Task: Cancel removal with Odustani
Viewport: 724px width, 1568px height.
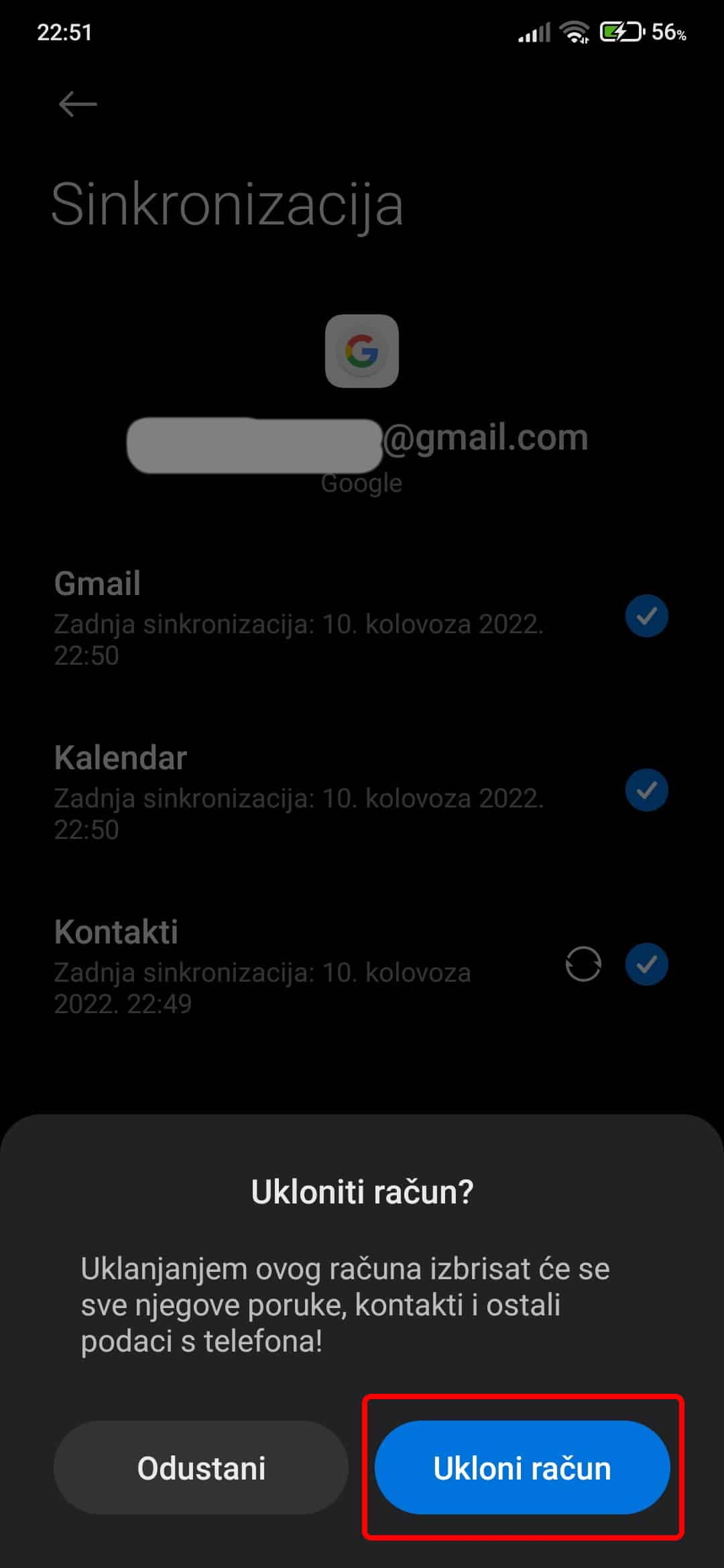Action: (201, 1467)
